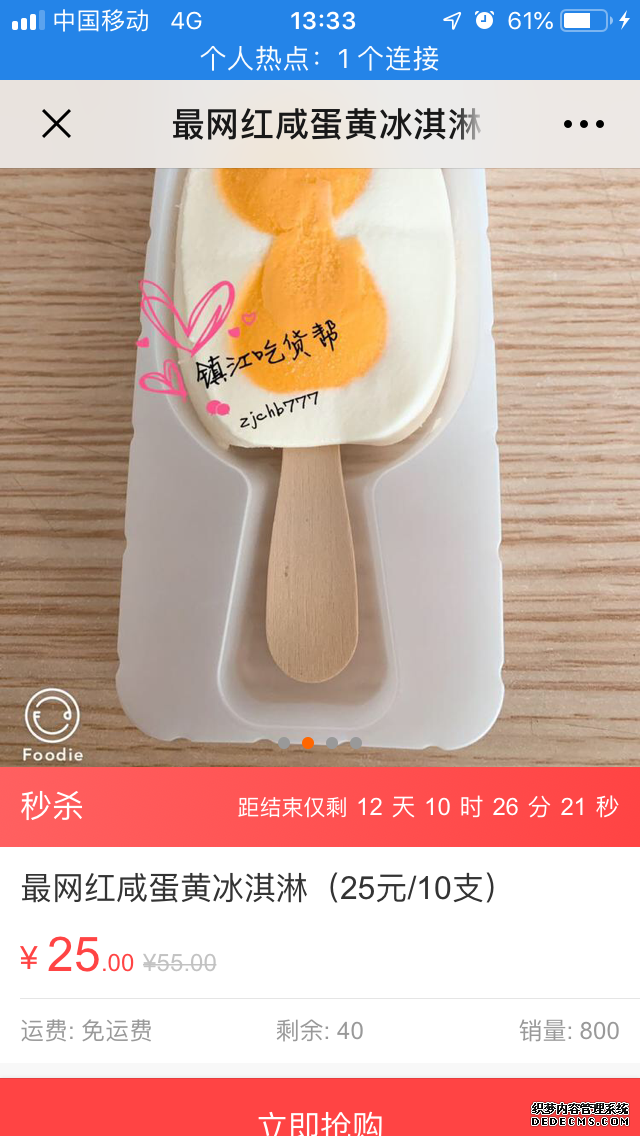Screen dimensions: 640x1136
Task: Close the 最网红咸蛋黄冰淇淋 page
Action: point(56,124)
